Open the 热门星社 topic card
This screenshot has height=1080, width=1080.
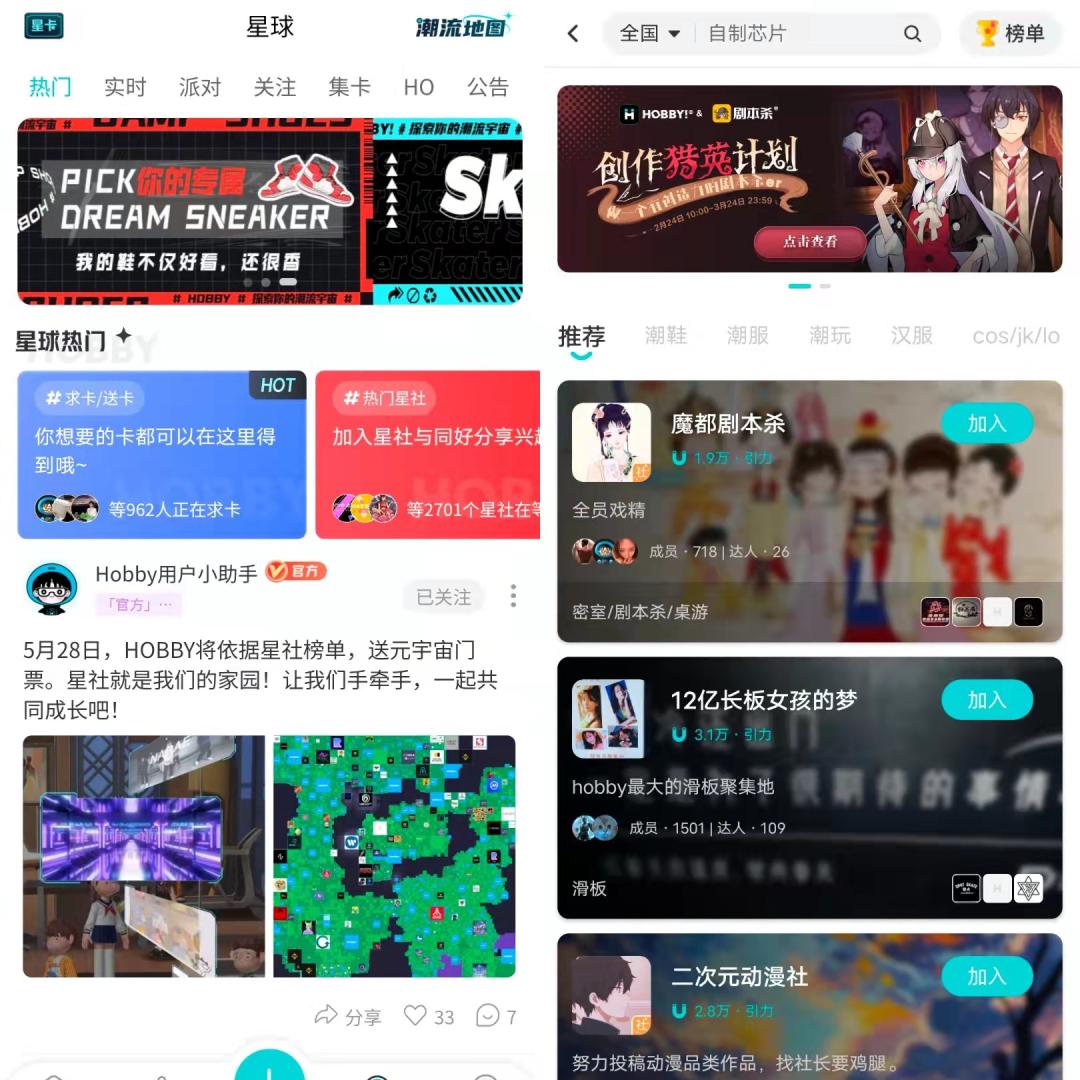coord(430,455)
